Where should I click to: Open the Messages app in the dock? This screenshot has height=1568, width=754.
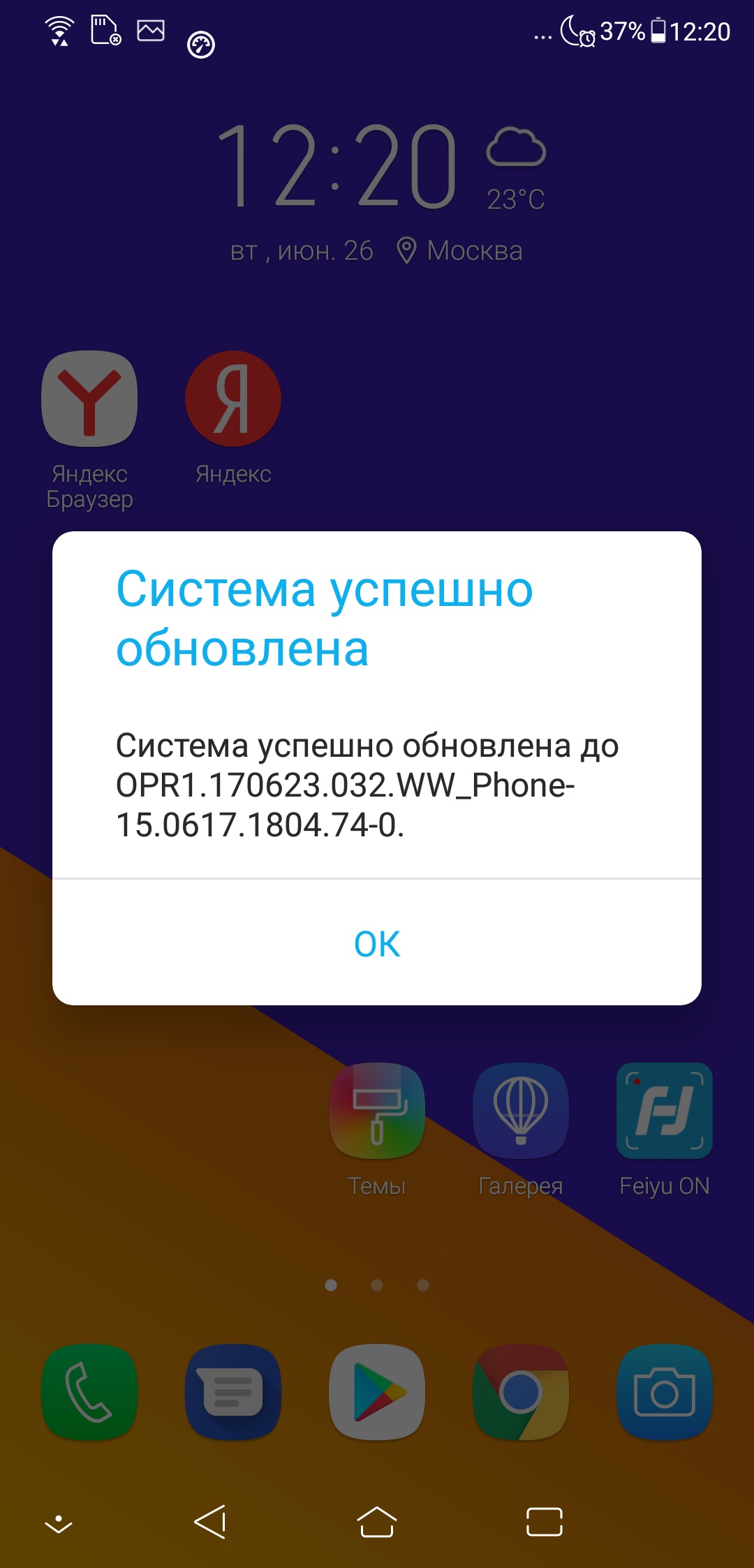233,1392
